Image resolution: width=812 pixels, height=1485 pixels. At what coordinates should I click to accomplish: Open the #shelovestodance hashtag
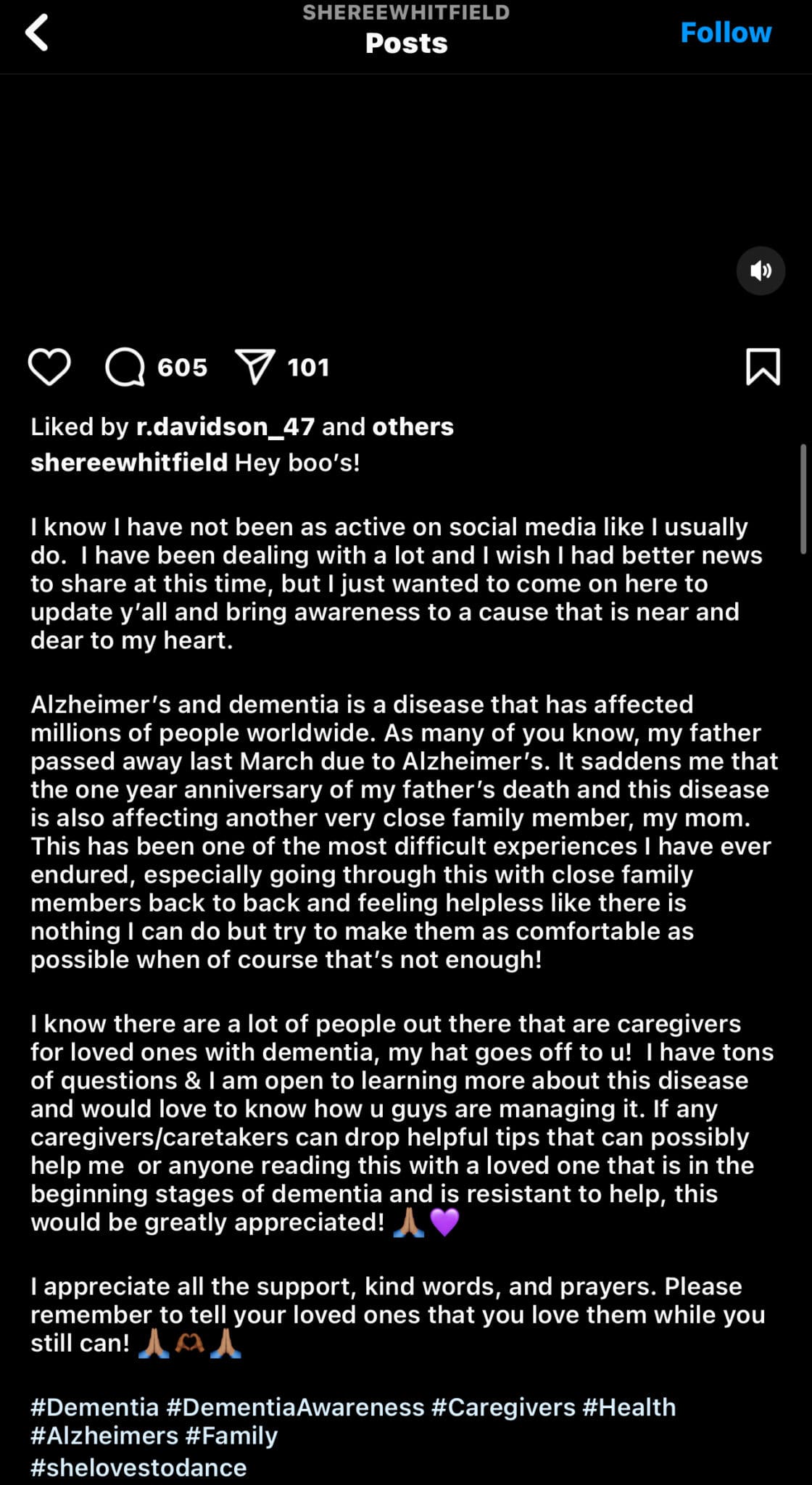tap(138, 1467)
